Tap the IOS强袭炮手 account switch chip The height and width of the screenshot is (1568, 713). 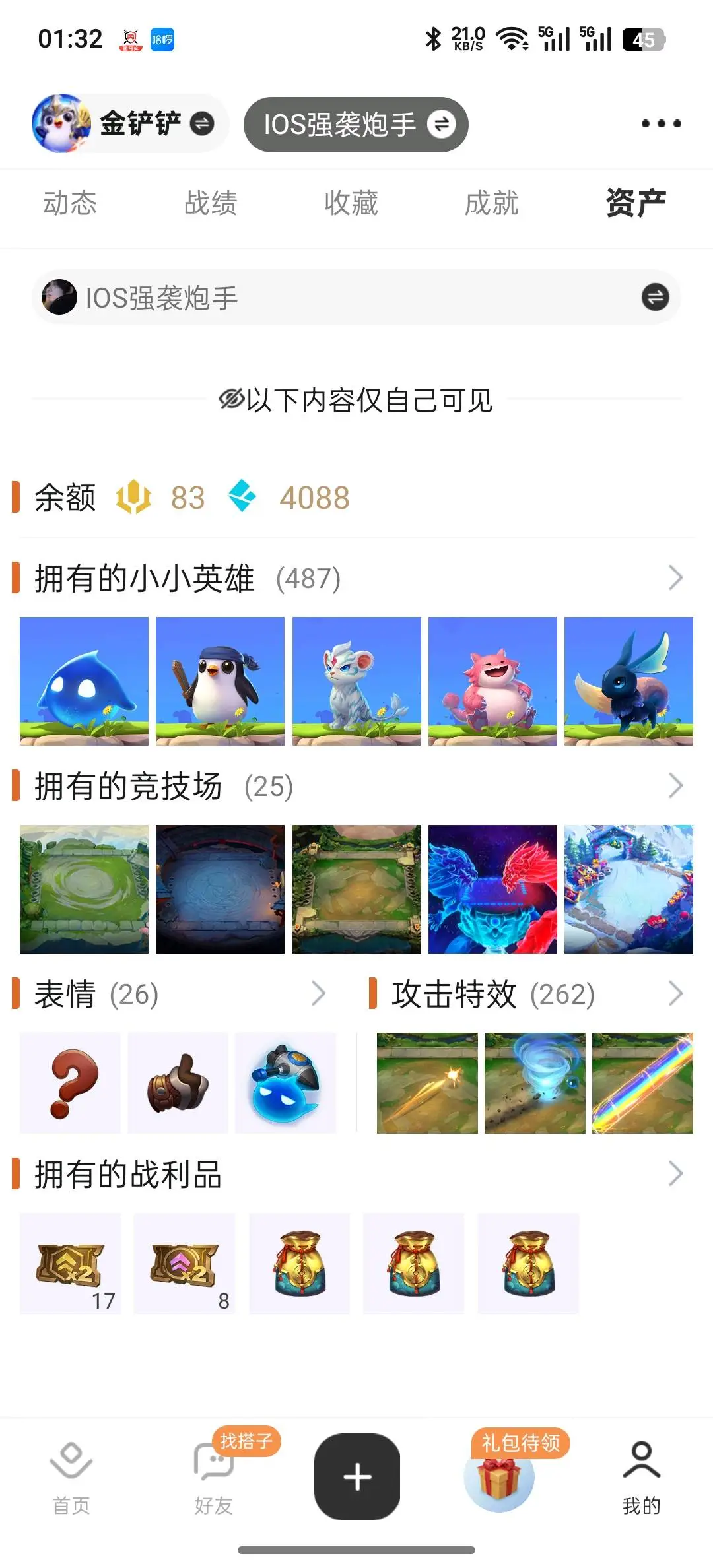click(356, 124)
